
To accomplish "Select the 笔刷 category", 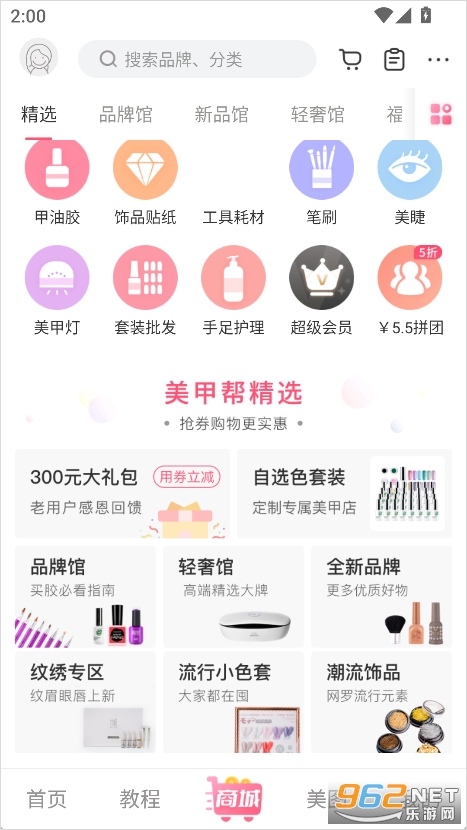I will pyautogui.click(x=321, y=183).
